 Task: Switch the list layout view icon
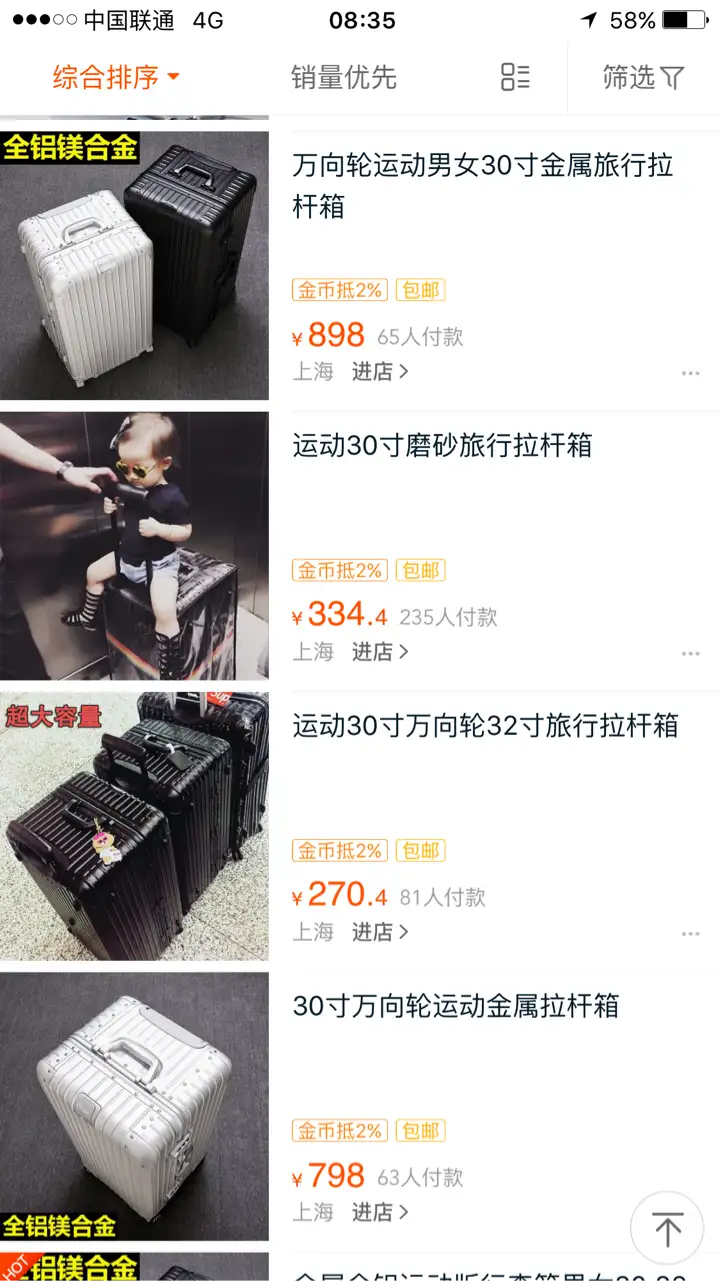tap(515, 77)
